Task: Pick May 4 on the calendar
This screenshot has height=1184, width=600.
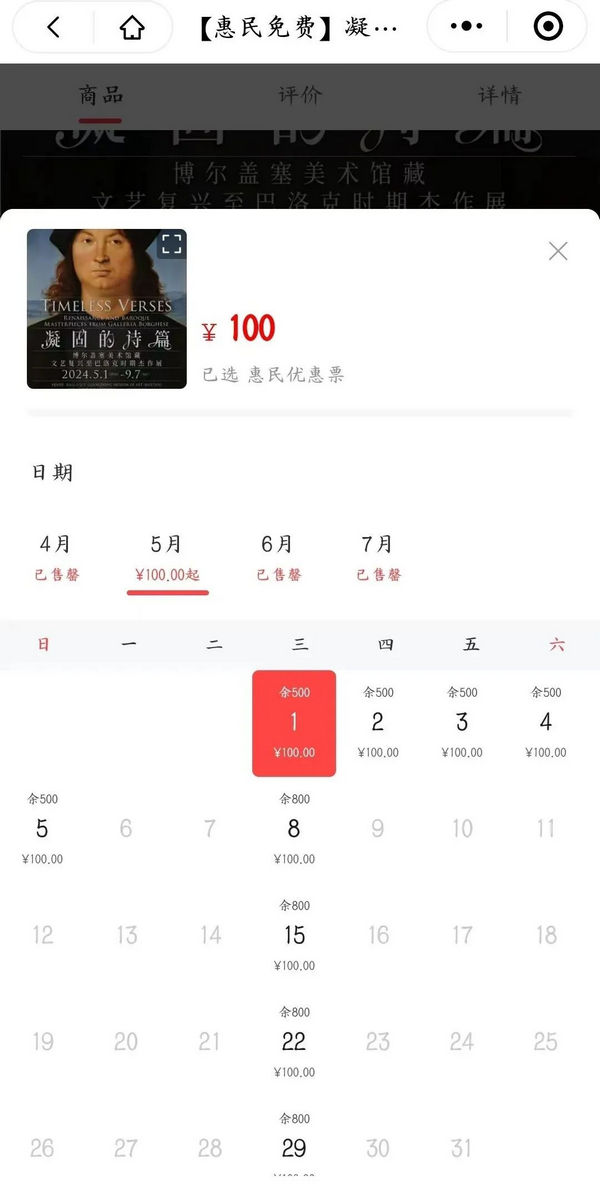Action: click(546, 722)
